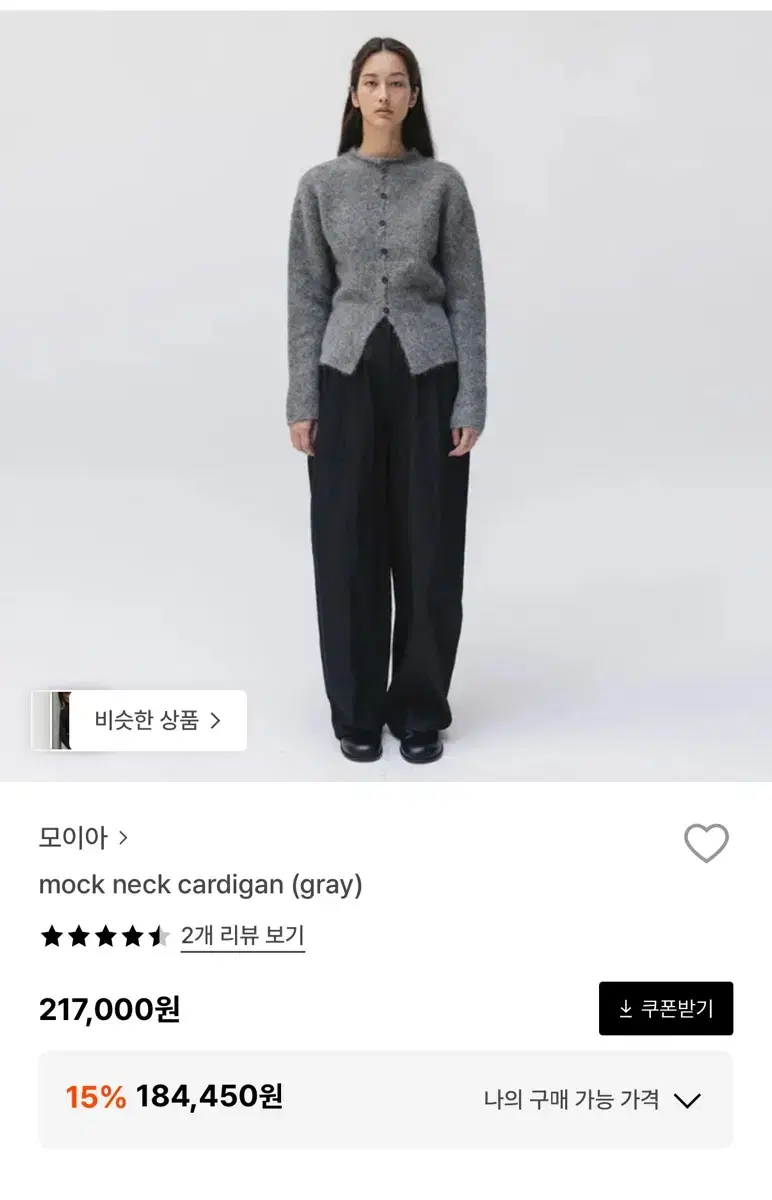Toggle the wishlist heart for this cardigan
The width and height of the screenshot is (772, 1200).
[706, 841]
